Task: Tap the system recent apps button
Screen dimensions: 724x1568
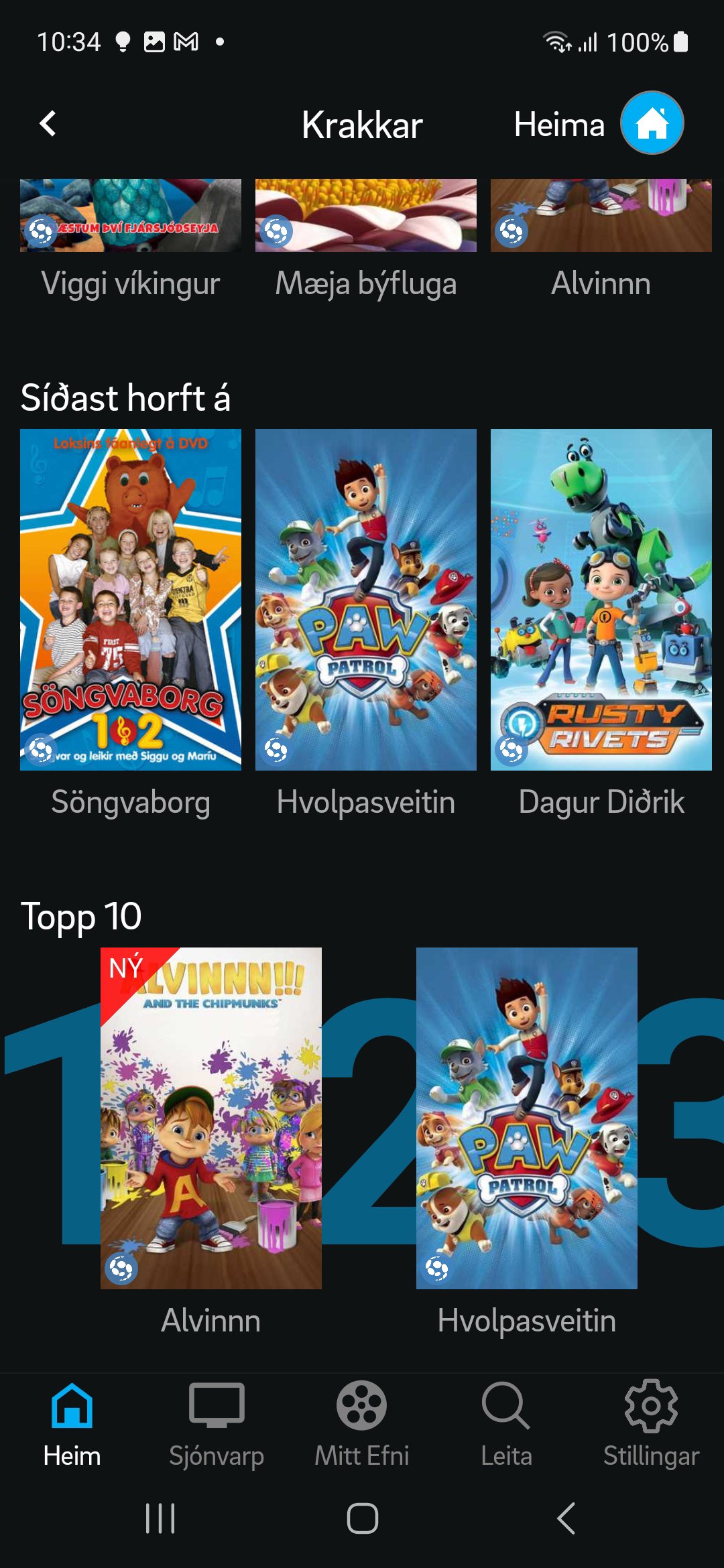Action: 160,1518
